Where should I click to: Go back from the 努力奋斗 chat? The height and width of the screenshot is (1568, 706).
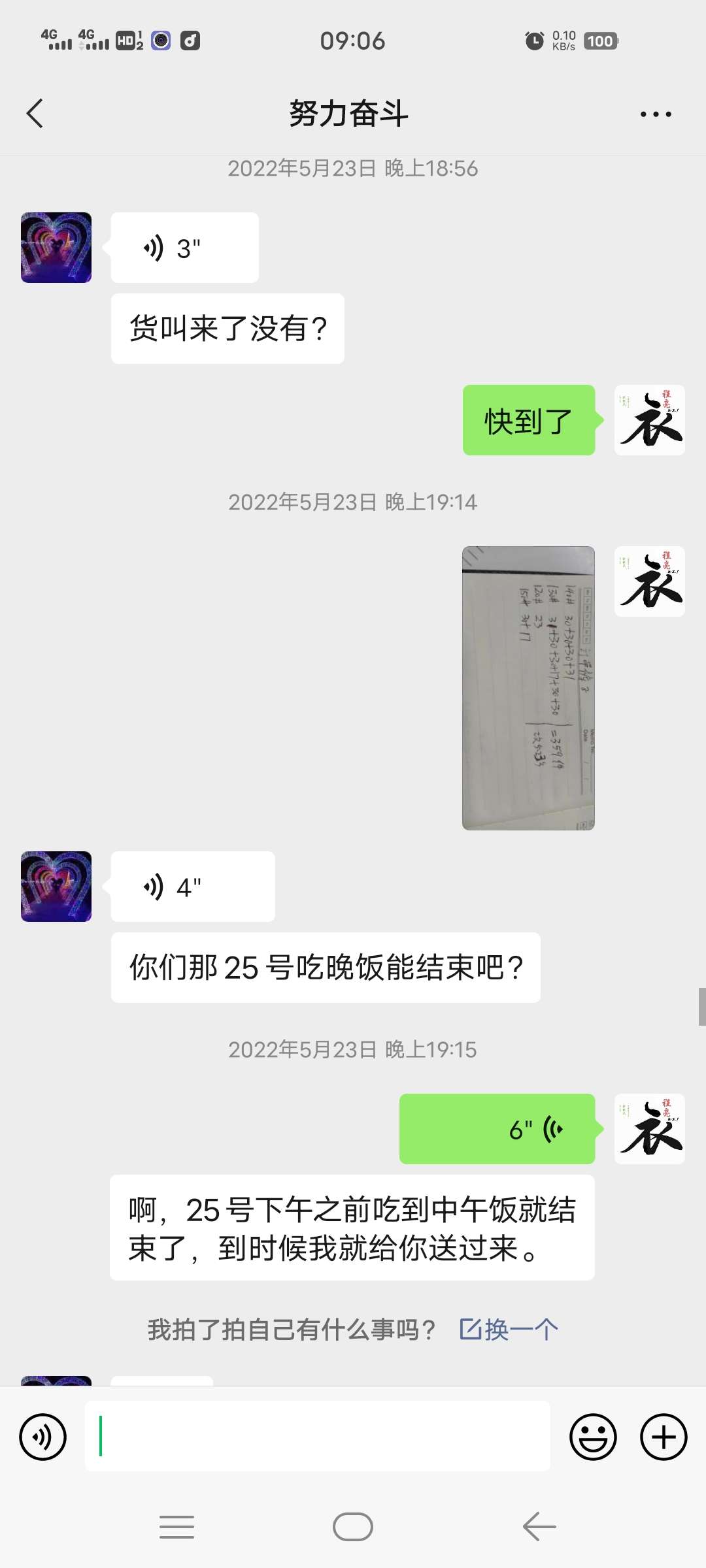(x=35, y=114)
